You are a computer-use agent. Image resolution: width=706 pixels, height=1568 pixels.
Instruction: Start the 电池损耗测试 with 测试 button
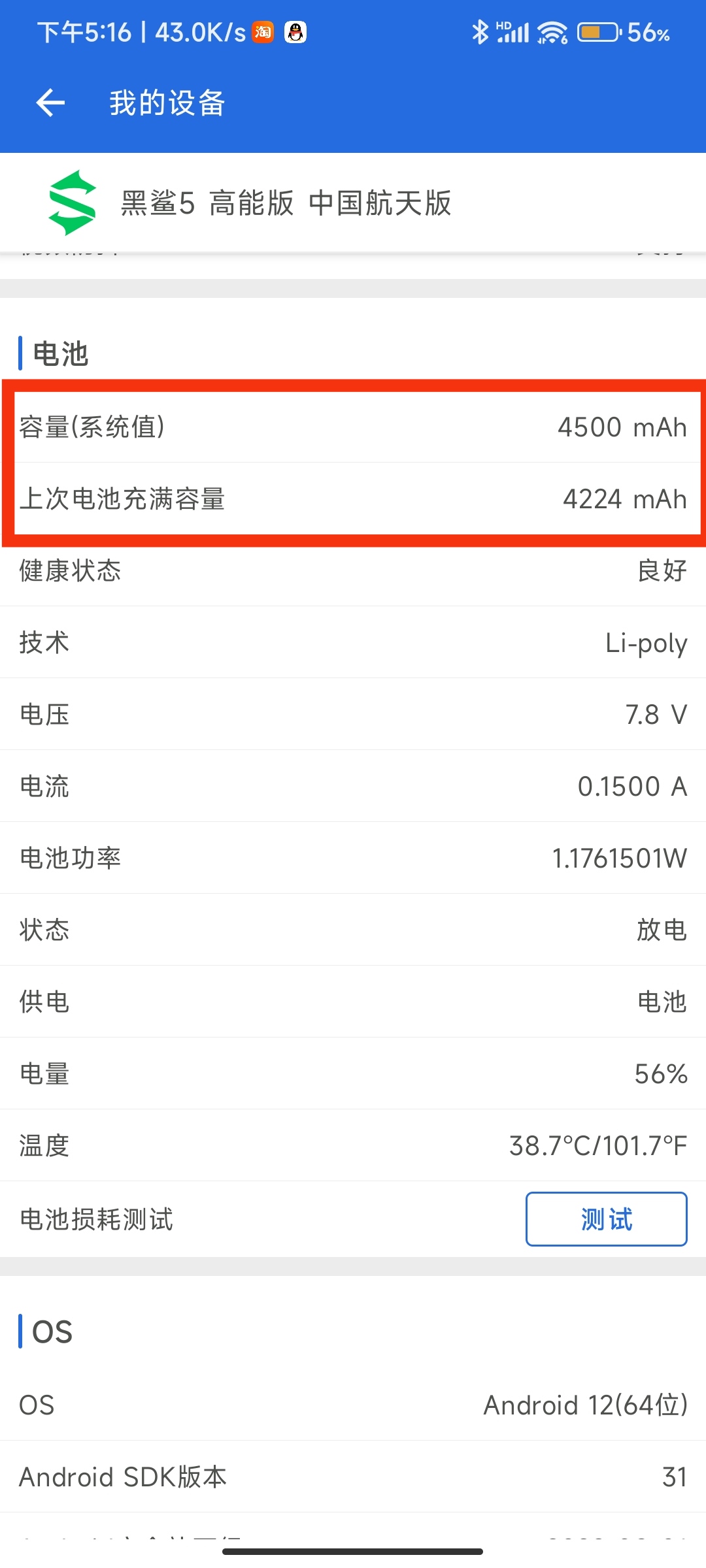606,1219
